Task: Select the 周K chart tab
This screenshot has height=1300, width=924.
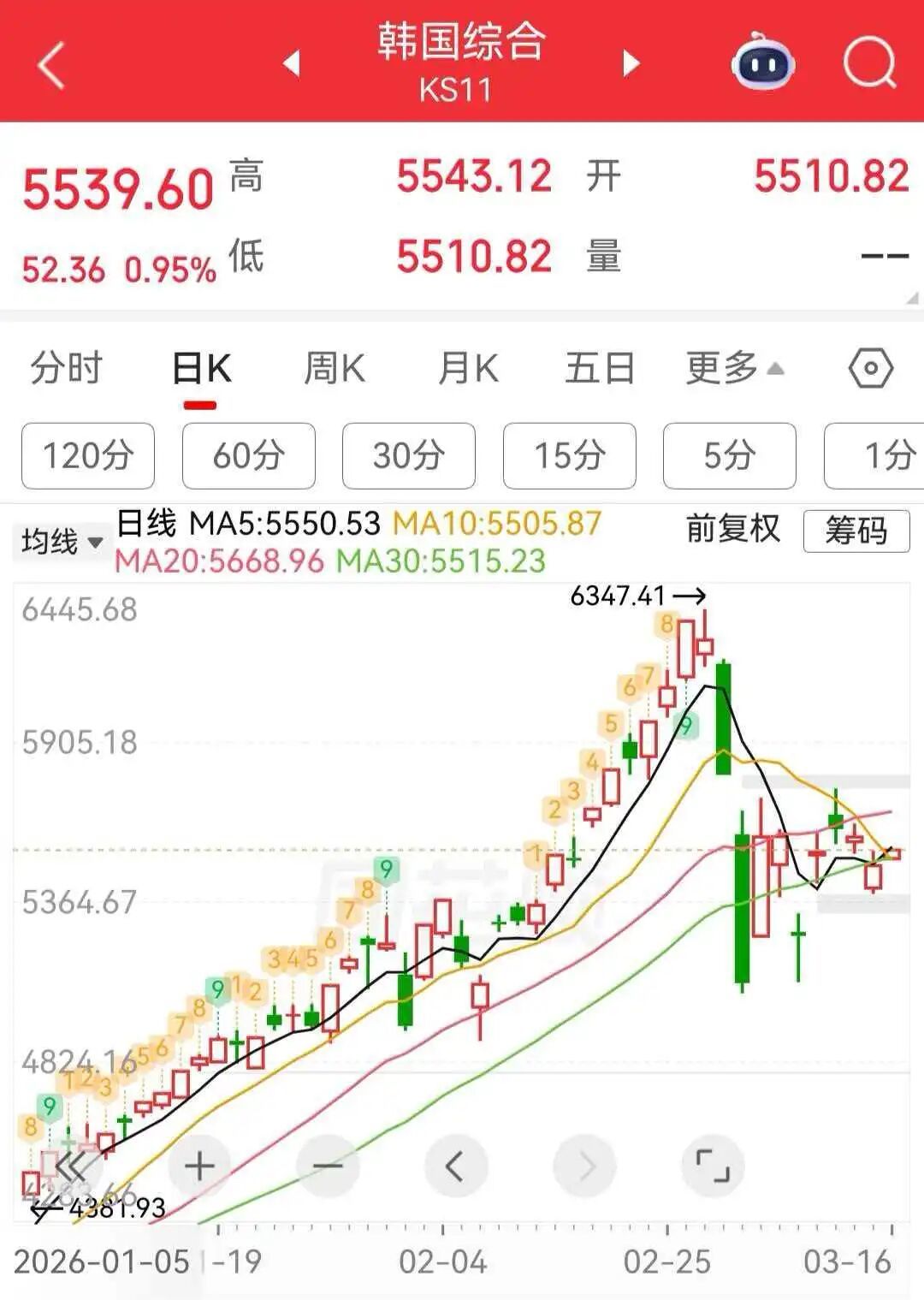Action: 335,369
